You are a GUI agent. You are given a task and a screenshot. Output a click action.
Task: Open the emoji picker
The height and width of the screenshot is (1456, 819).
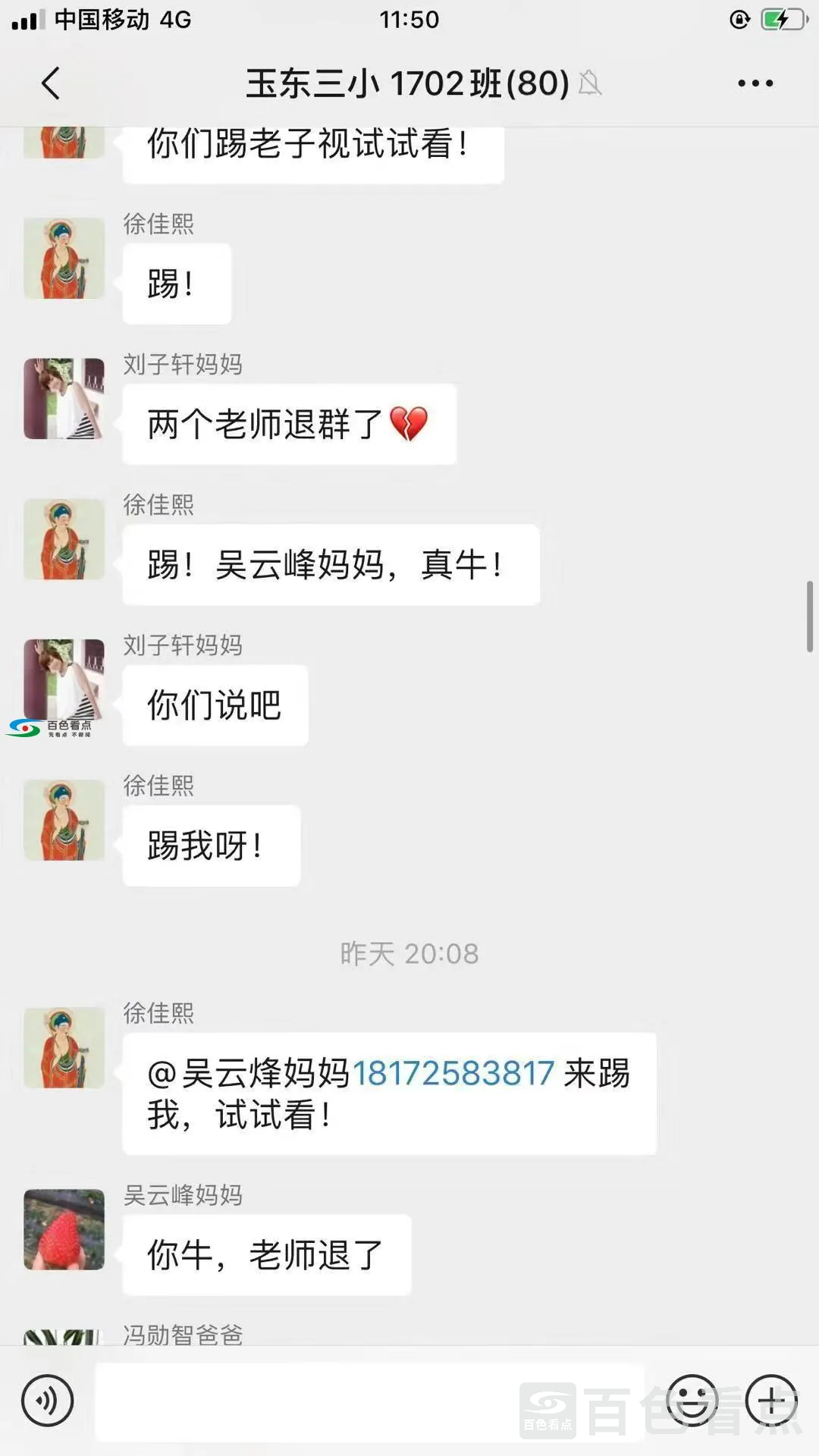[692, 1401]
